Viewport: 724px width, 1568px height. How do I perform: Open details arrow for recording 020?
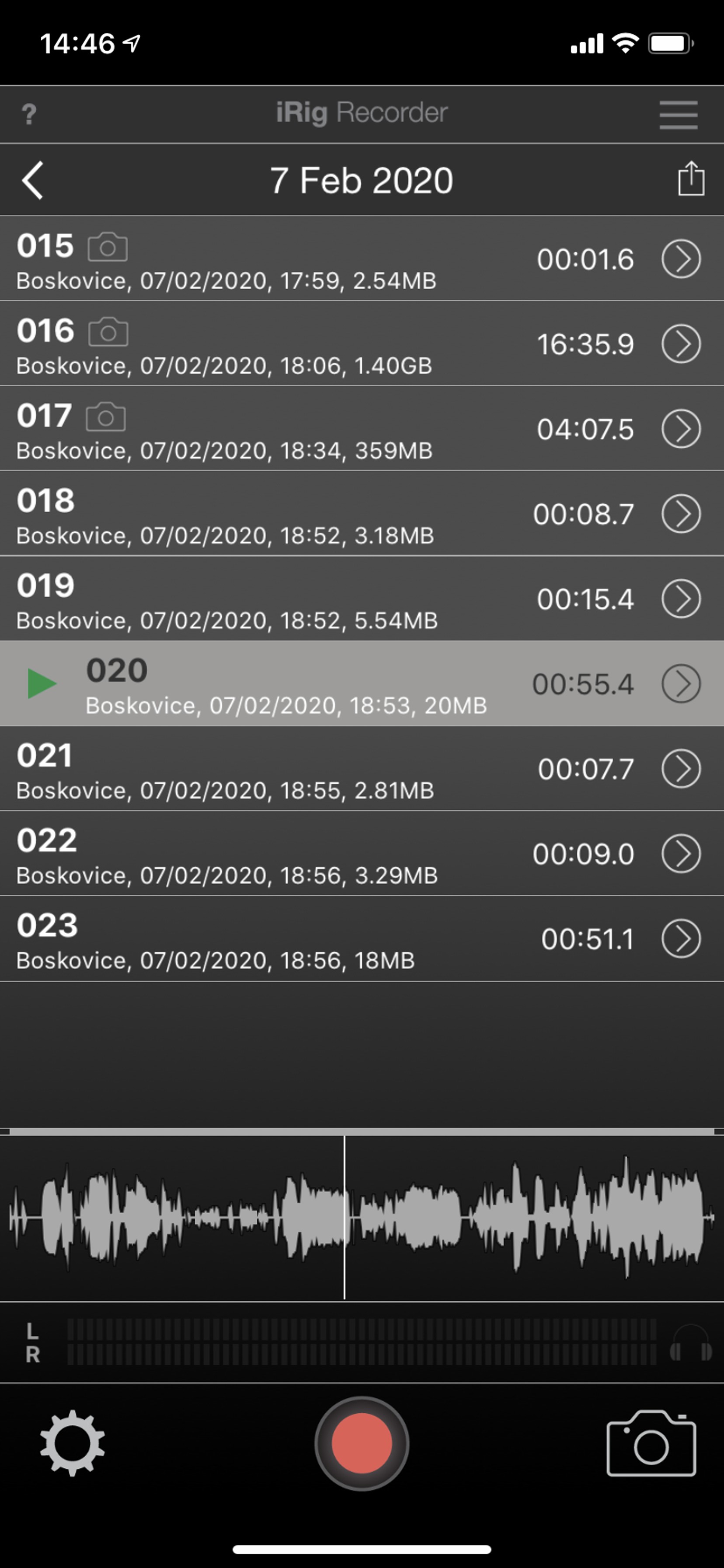pyautogui.click(x=681, y=683)
